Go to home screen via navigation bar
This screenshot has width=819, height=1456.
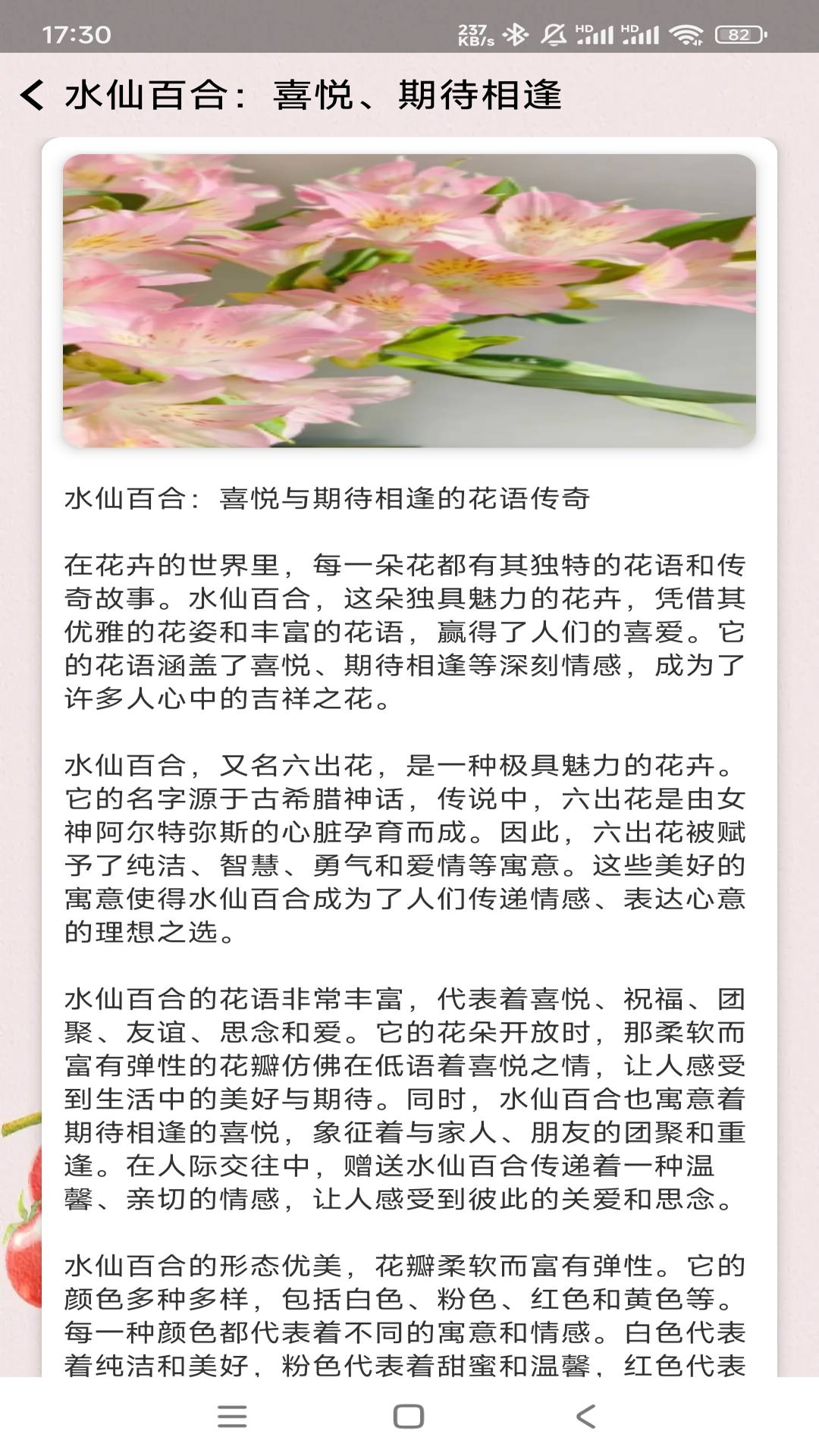[409, 1416]
